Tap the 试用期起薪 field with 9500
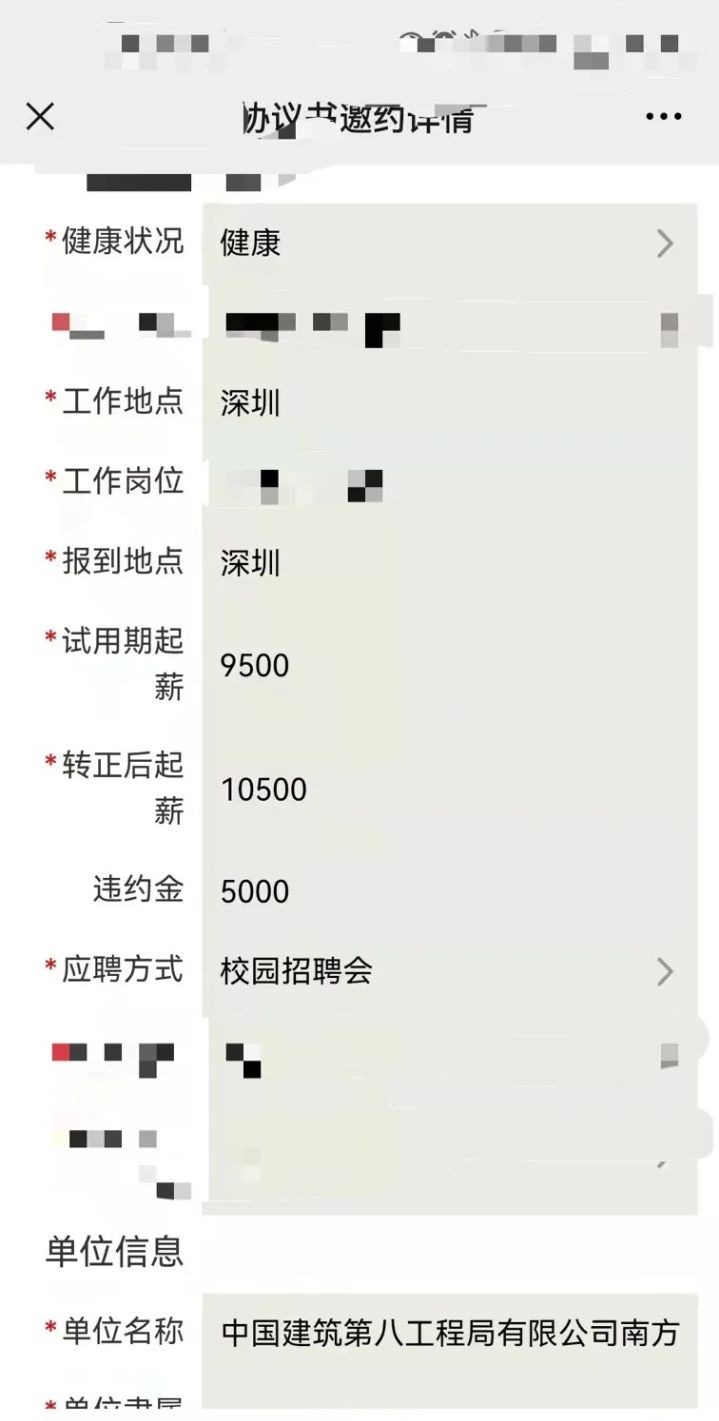This screenshot has height=1421, width=719. [449, 665]
